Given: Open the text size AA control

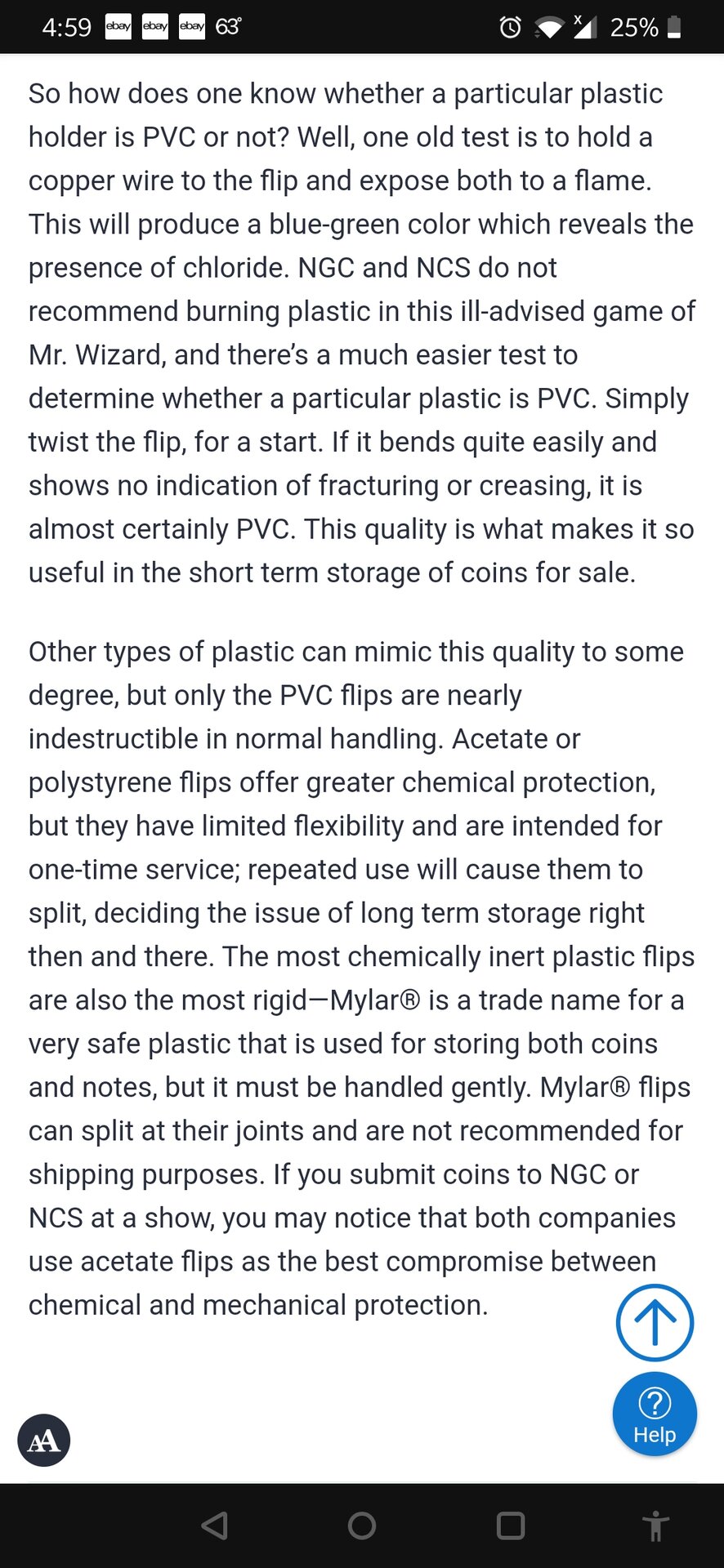Looking at the screenshot, I should click(x=44, y=1441).
